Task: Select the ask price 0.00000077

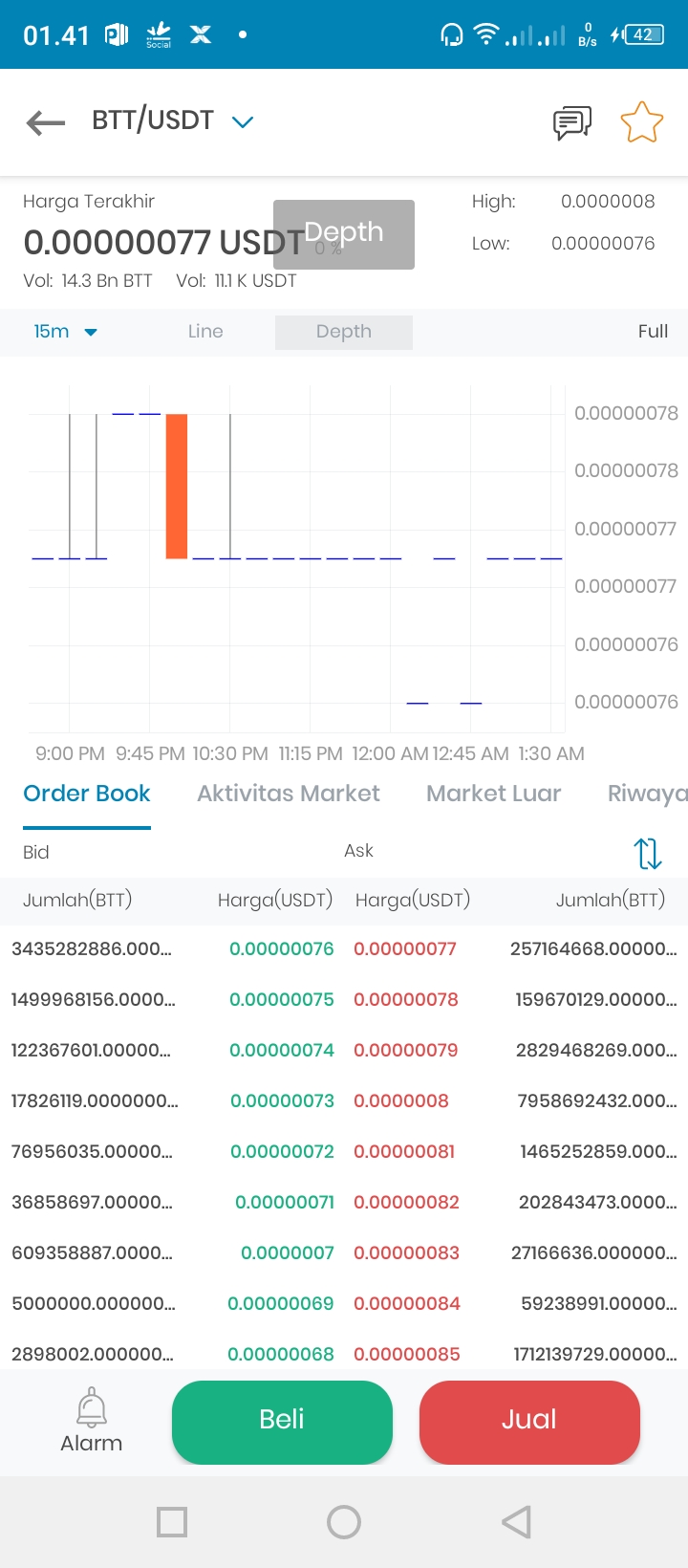Action: [x=405, y=949]
